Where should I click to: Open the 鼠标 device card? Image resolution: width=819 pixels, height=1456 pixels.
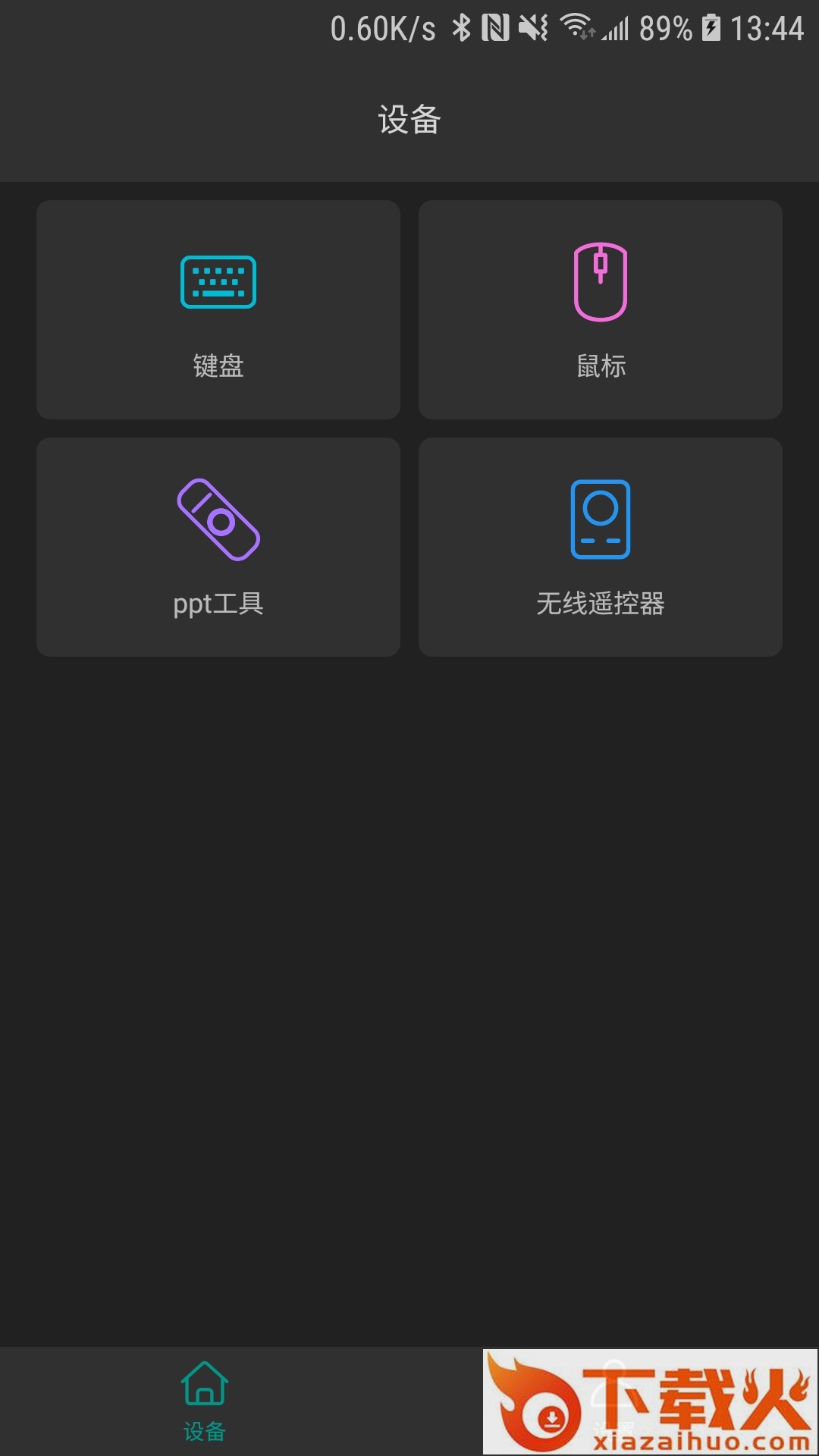[x=601, y=309]
